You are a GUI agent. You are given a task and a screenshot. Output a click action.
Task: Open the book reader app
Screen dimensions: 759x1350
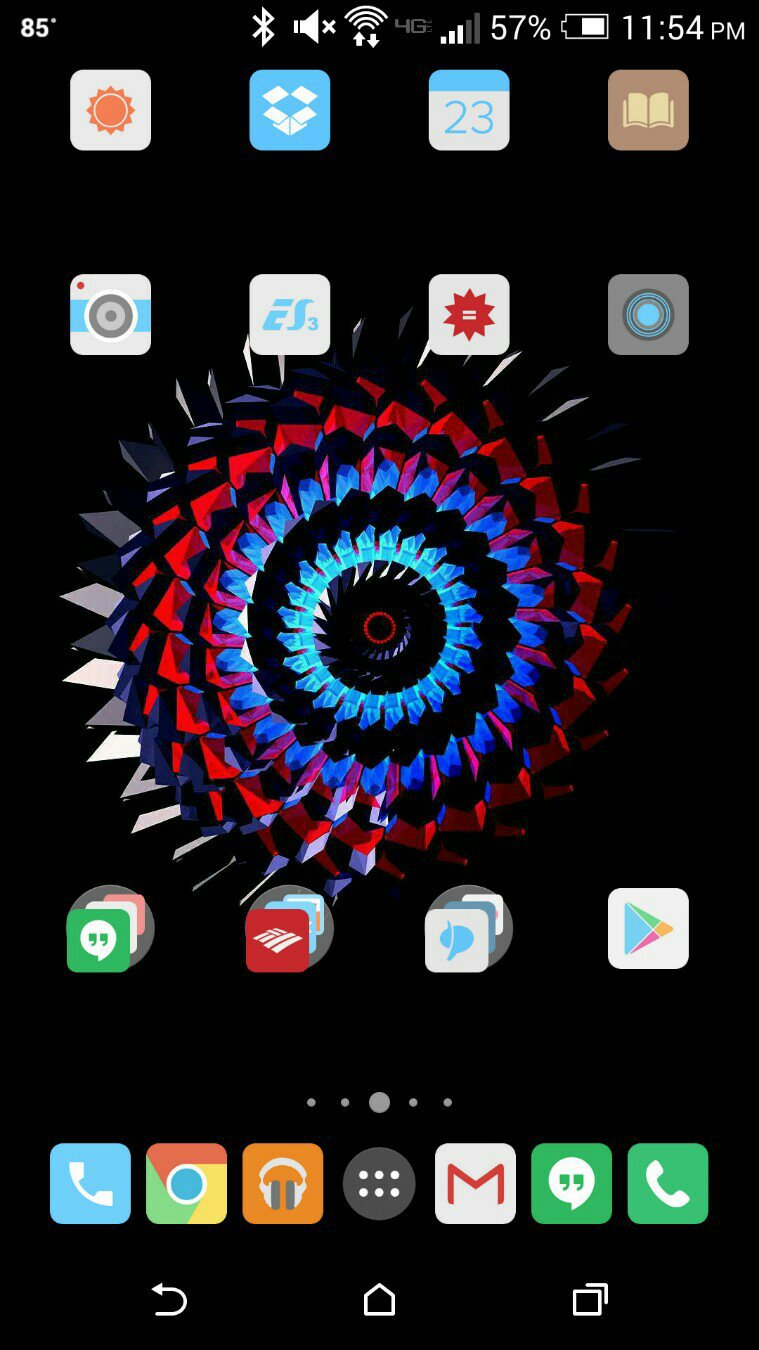click(648, 110)
